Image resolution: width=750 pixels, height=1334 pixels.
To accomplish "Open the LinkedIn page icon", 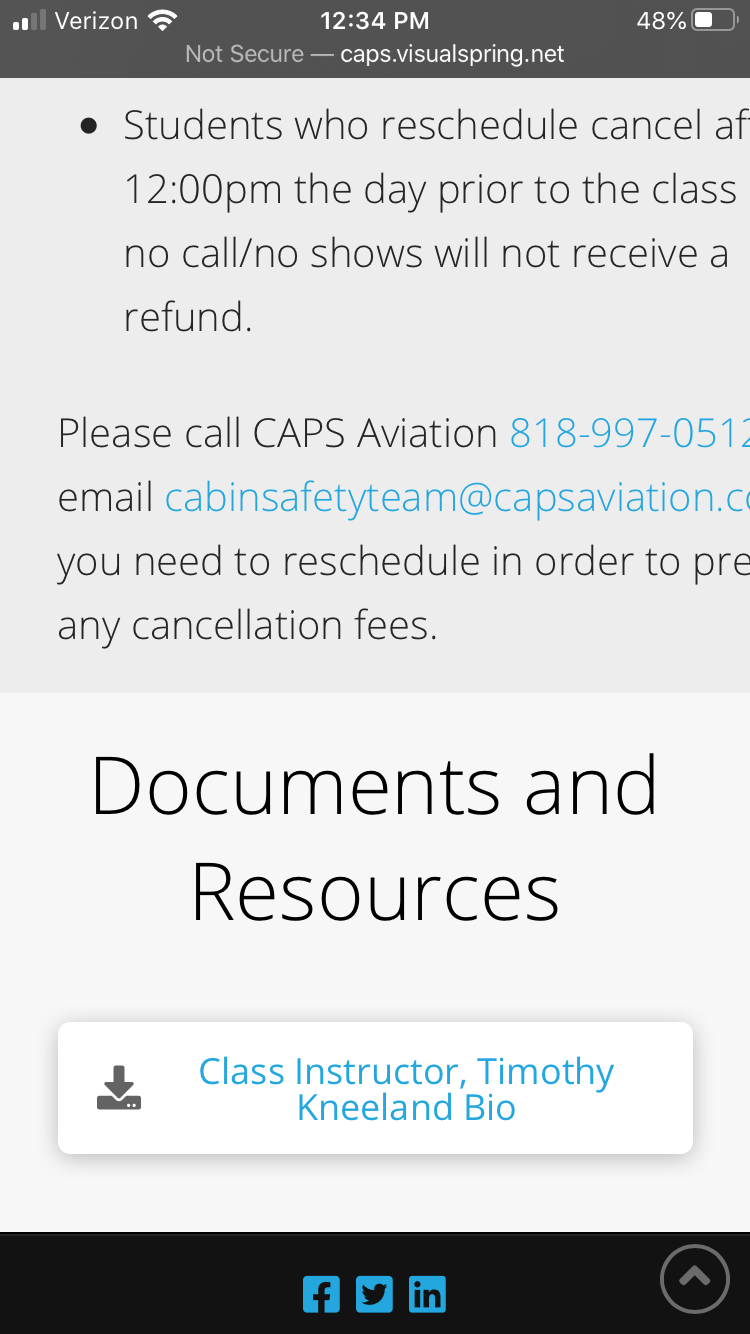I will [x=427, y=1295].
